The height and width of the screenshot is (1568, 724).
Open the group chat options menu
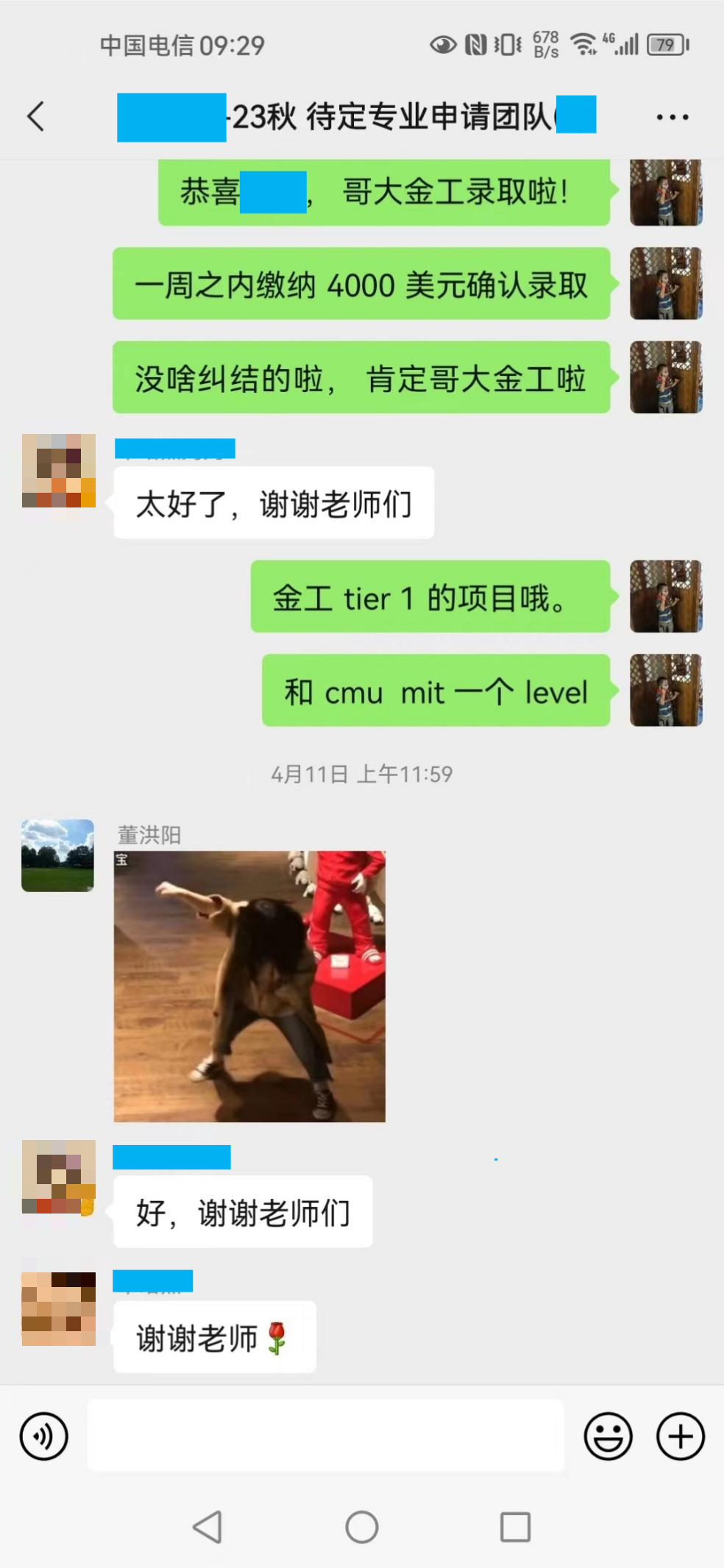[672, 117]
